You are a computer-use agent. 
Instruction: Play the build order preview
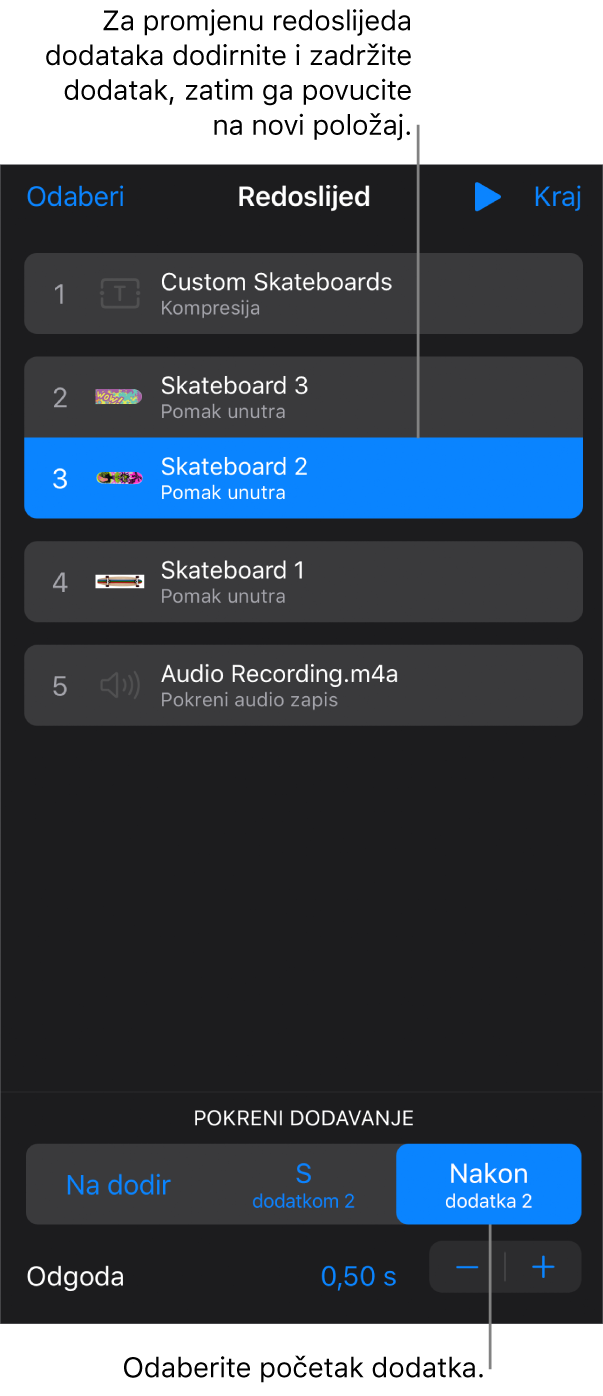coord(487,196)
